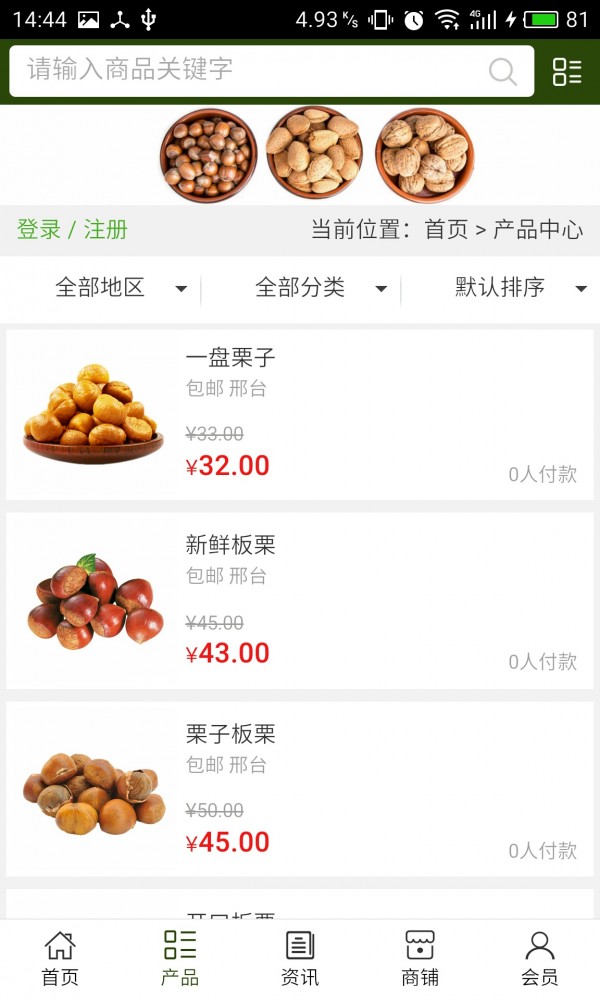600x1000 pixels.
Task: Open the 注册 register link
Action: tap(106, 230)
